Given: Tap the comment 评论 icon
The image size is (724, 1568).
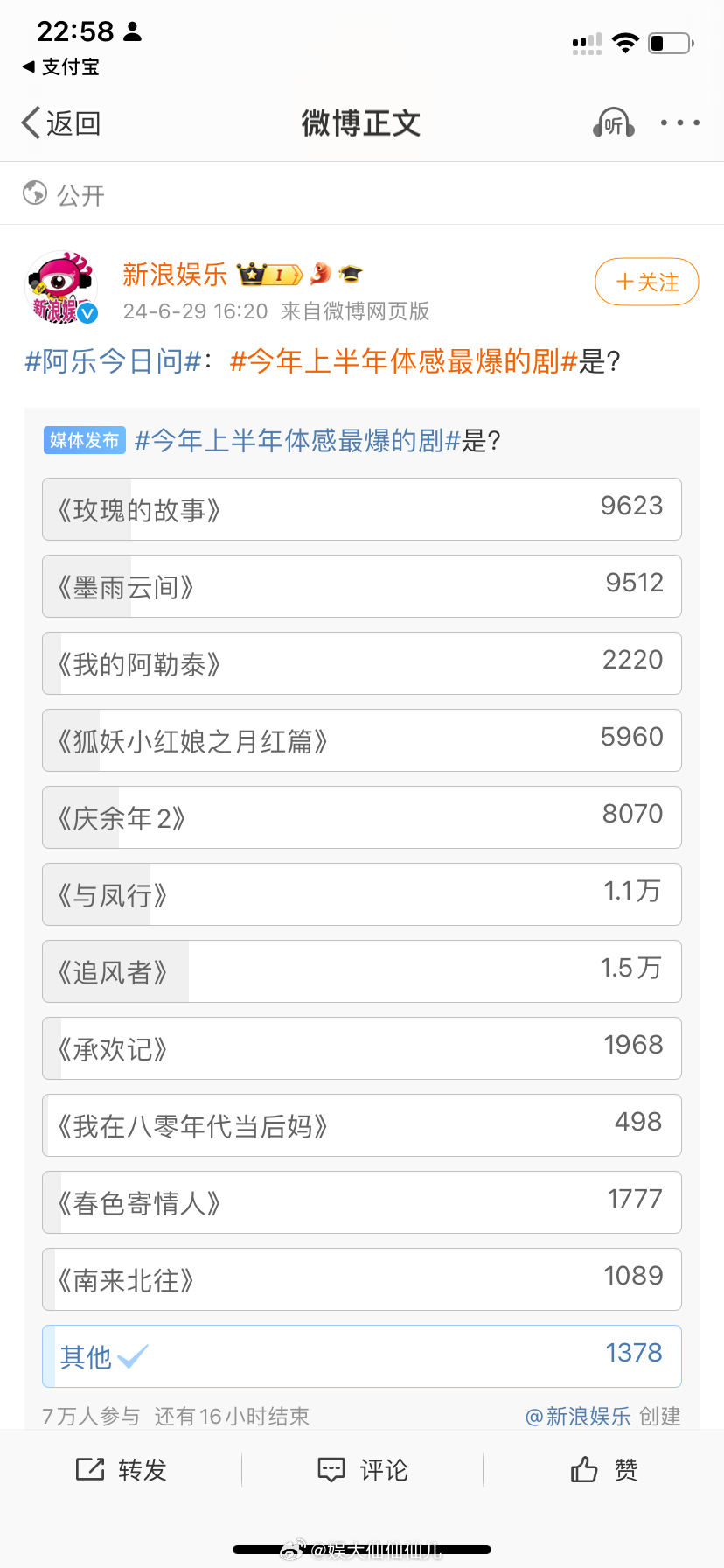Looking at the screenshot, I should [x=332, y=1469].
